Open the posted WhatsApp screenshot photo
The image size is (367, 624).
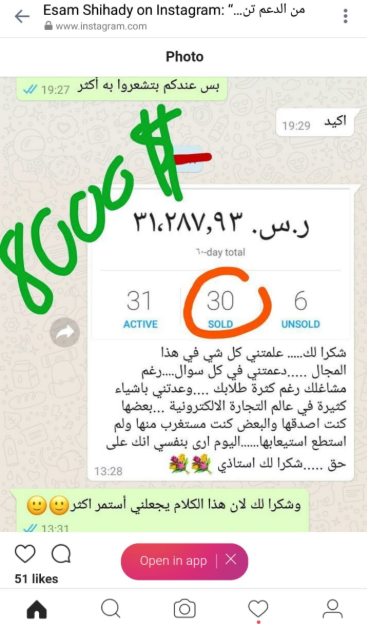click(x=184, y=304)
